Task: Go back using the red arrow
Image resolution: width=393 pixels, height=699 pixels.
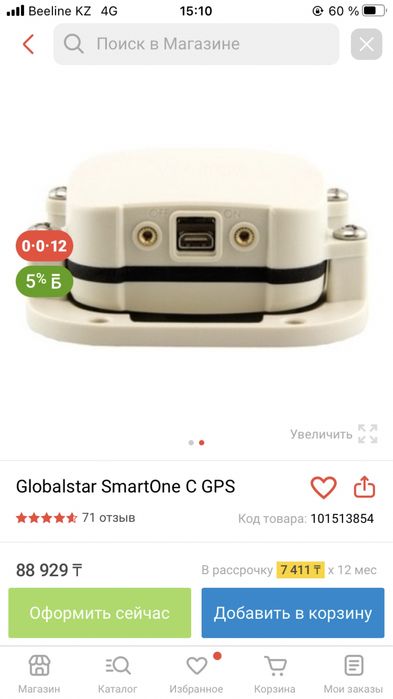Action: tap(29, 44)
